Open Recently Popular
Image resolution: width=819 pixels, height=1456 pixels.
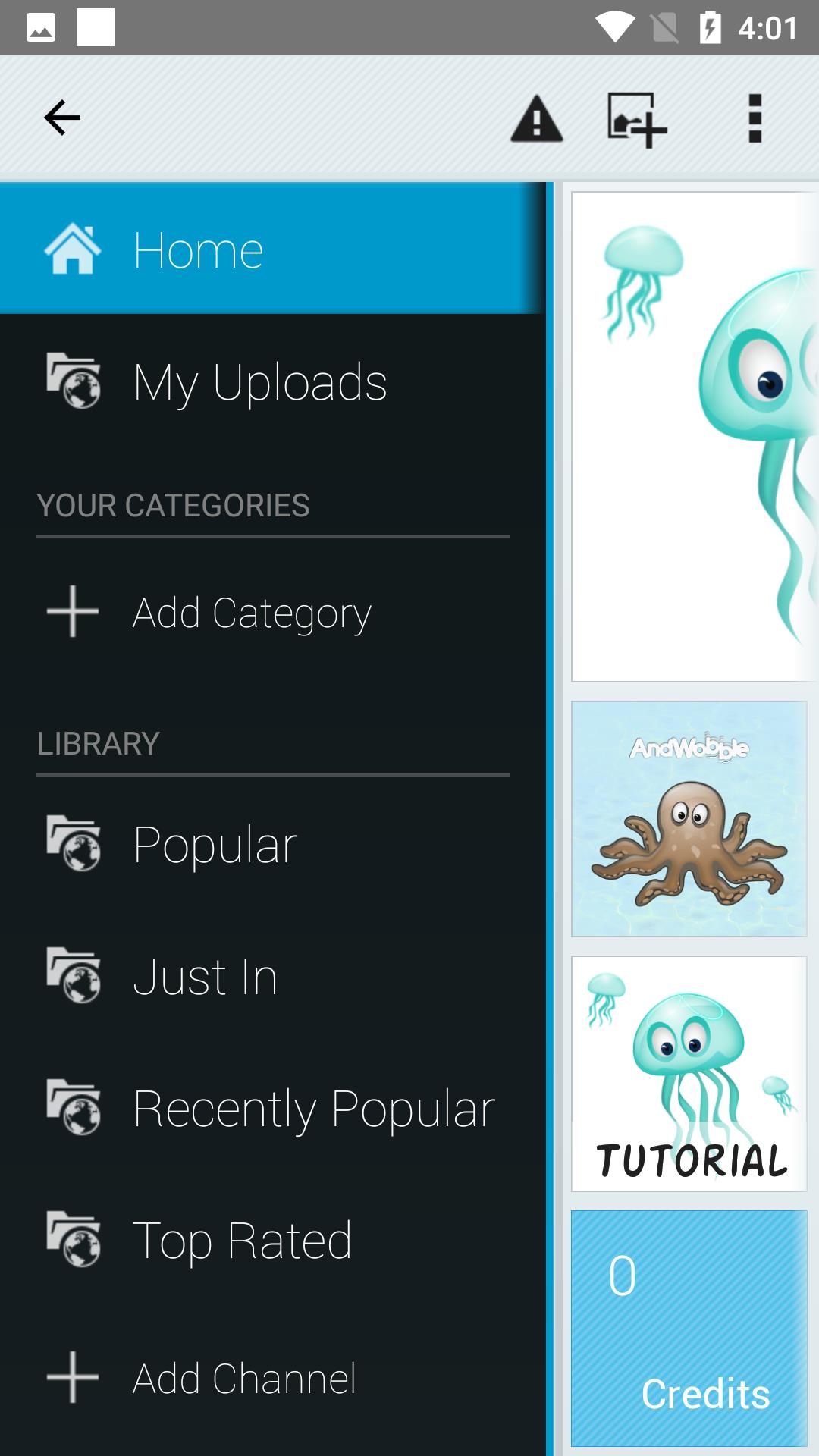313,1108
